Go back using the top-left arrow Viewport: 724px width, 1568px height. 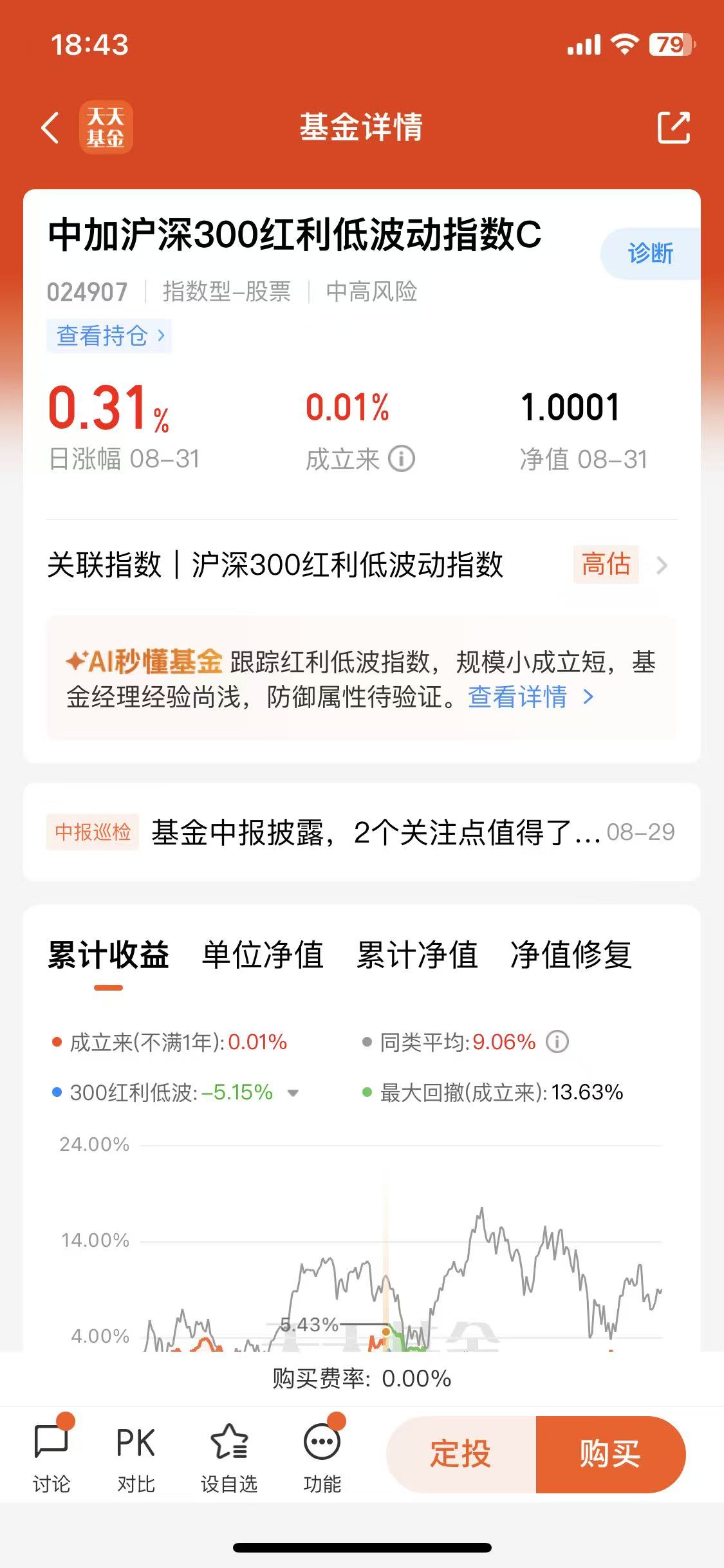click(50, 127)
